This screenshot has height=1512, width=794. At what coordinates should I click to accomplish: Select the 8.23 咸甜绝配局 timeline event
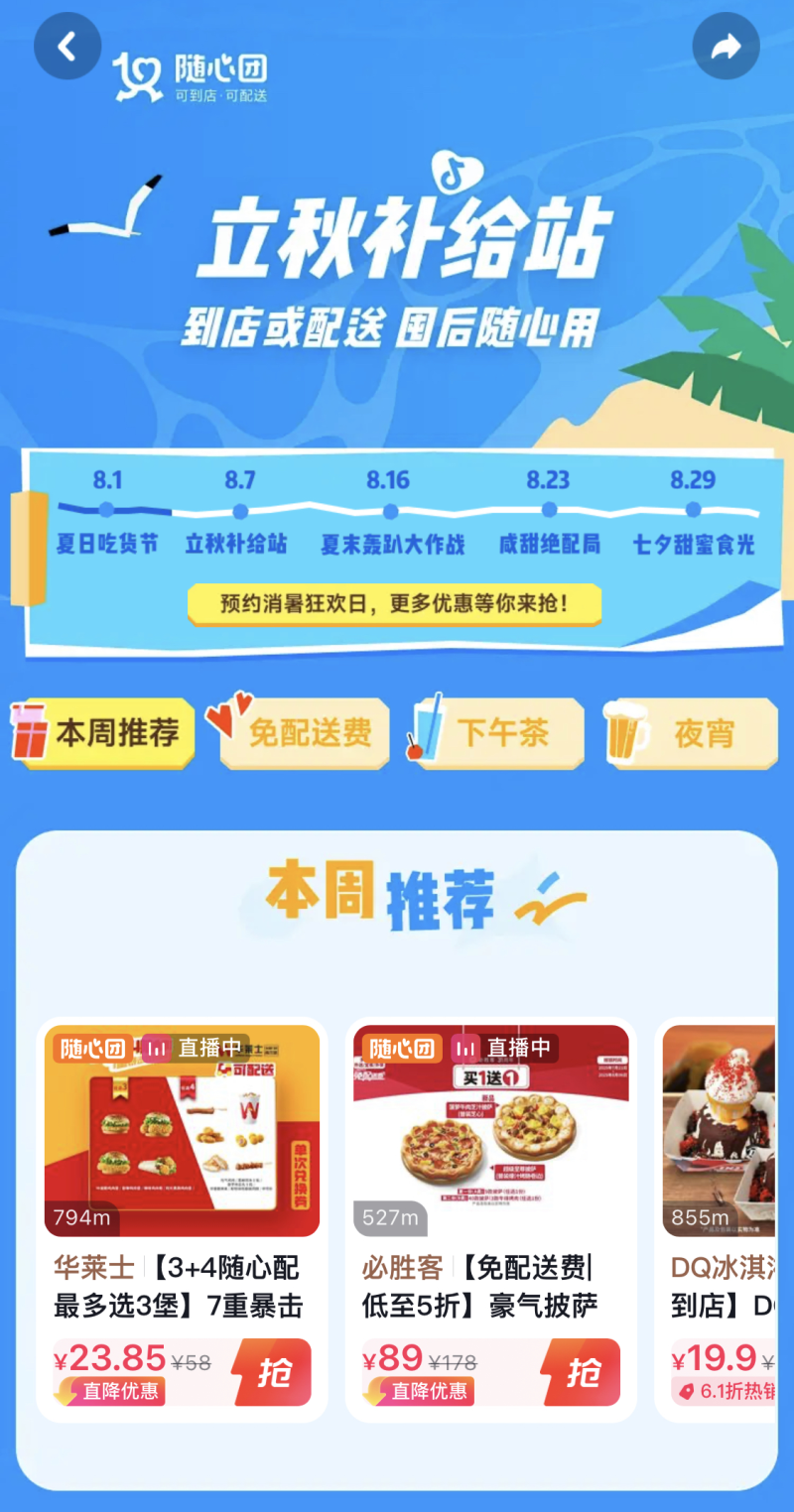pos(549,511)
